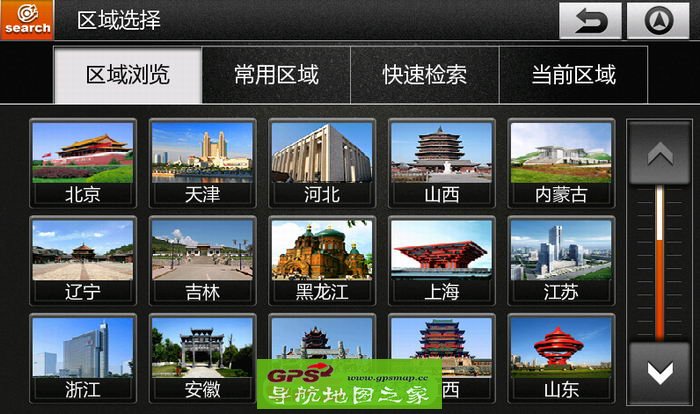700x414 pixels.
Task: Open the 浙江 region tile
Action: (x=82, y=358)
